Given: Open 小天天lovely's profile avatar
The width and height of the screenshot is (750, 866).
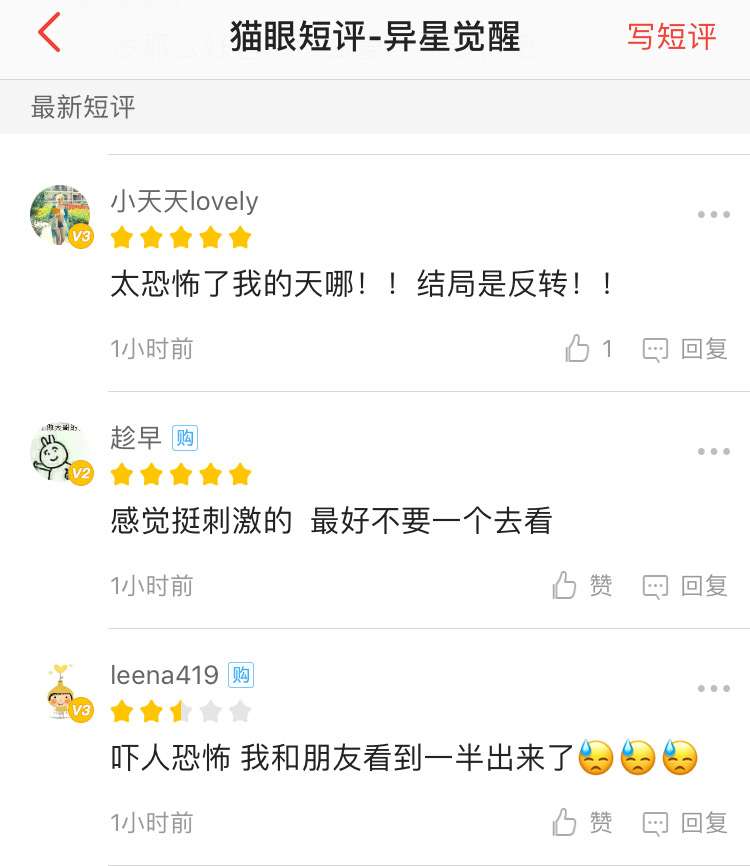Looking at the screenshot, I should (x=60, y=211).
